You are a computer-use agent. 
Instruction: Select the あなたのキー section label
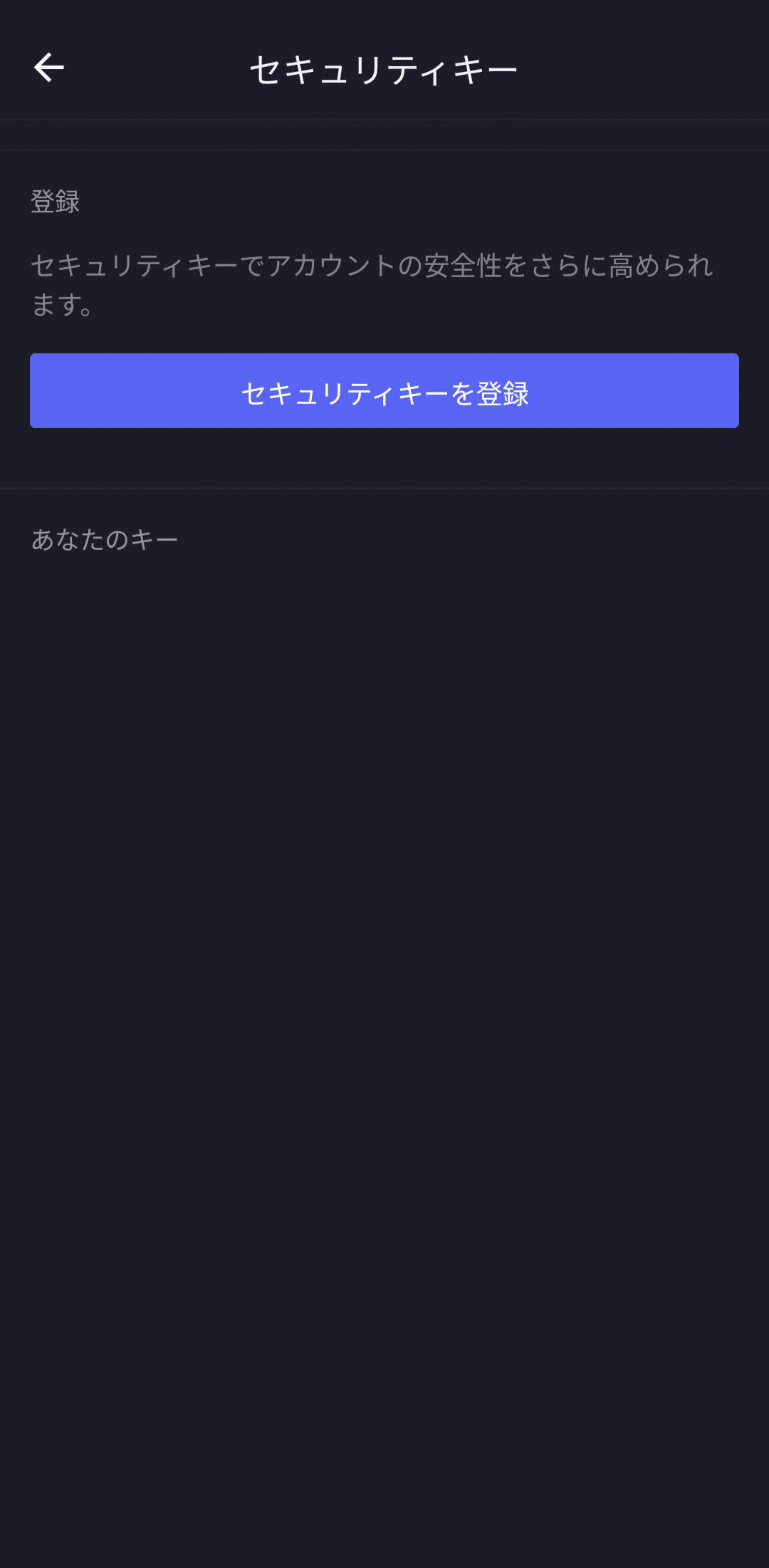point(105,540)
